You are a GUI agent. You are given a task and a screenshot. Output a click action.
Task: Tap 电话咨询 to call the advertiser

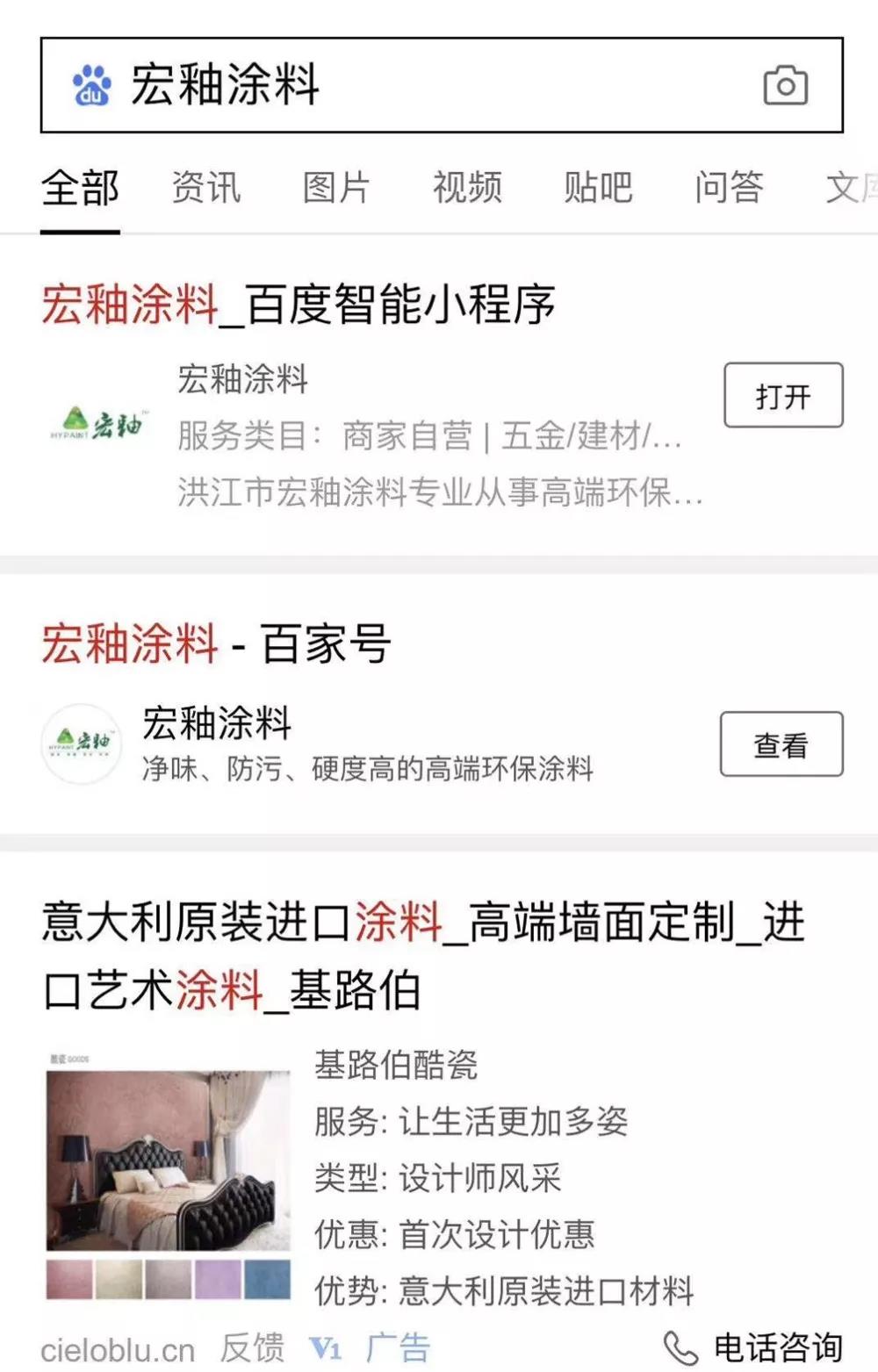pos(755,1347)
